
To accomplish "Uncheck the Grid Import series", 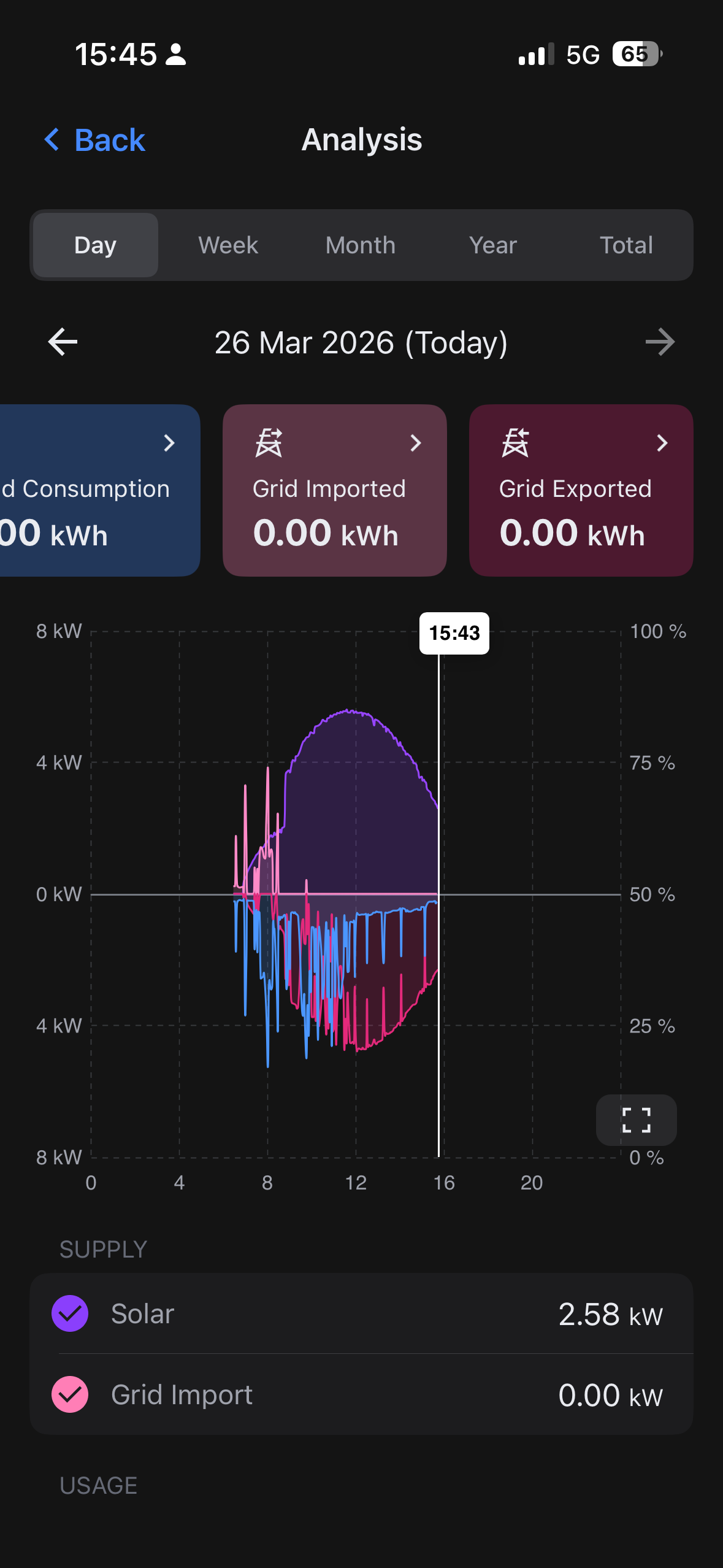I will (70, 1394).
